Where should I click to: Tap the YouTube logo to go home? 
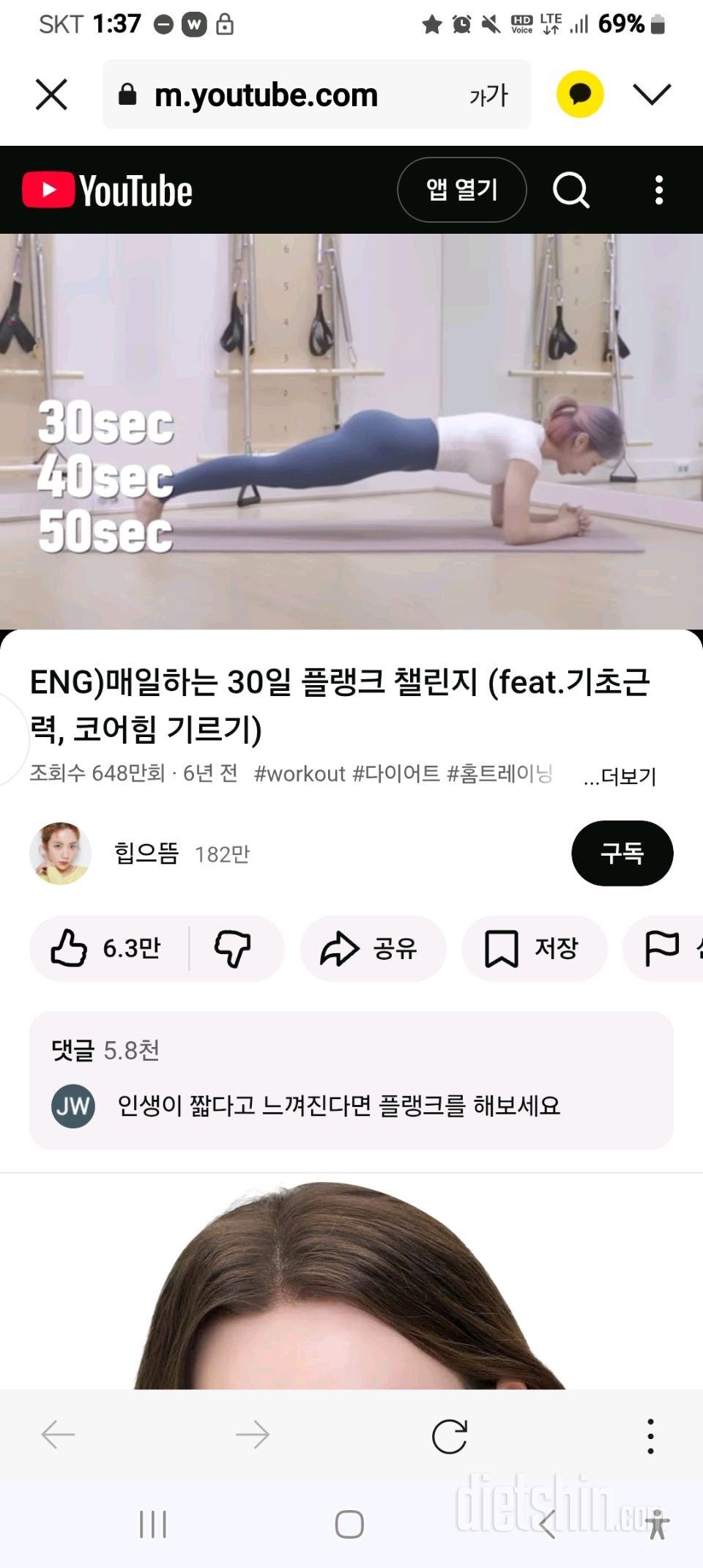[x=108, y=191]
